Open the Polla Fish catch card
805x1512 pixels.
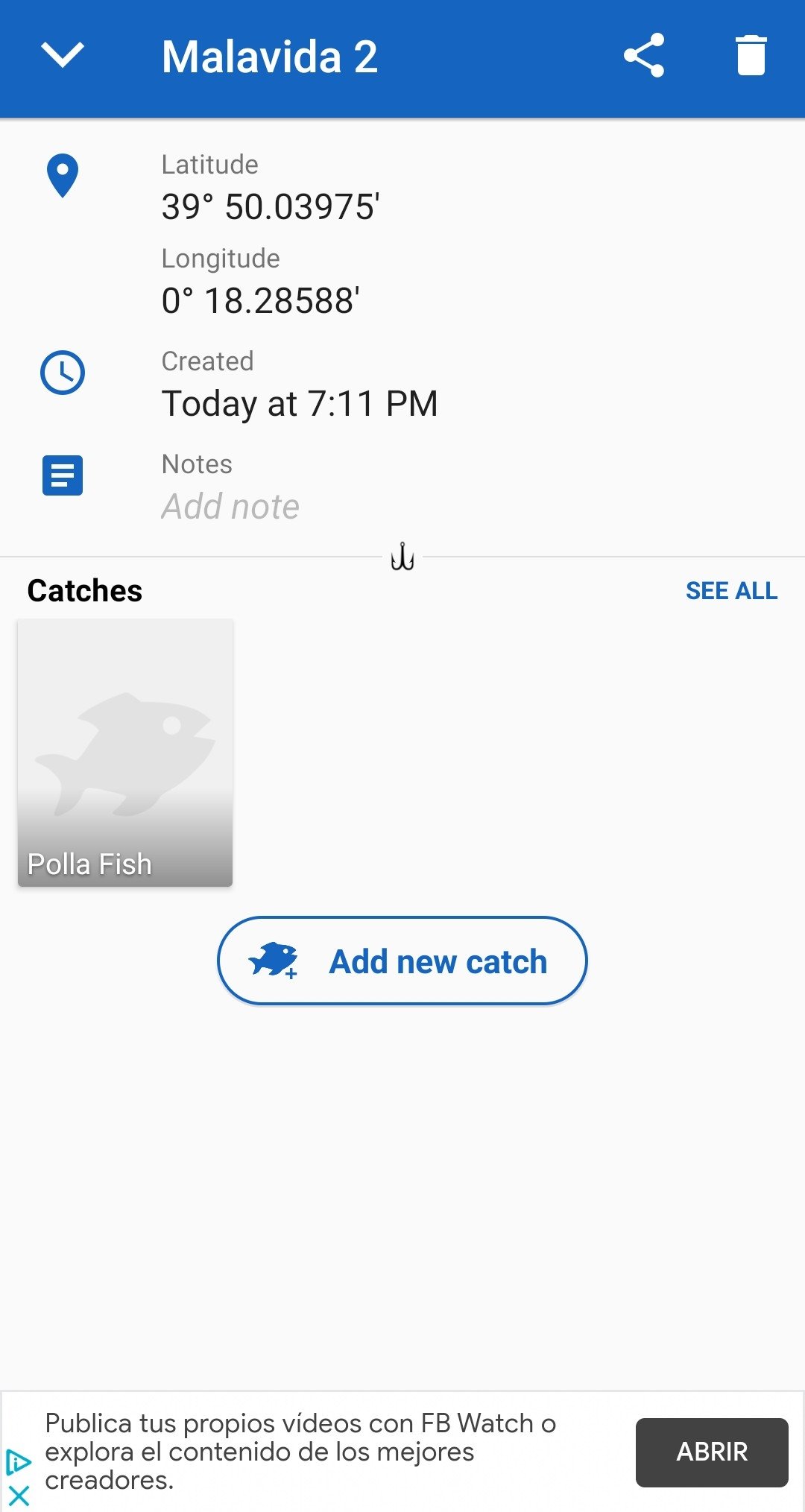[x=125, y=753]
